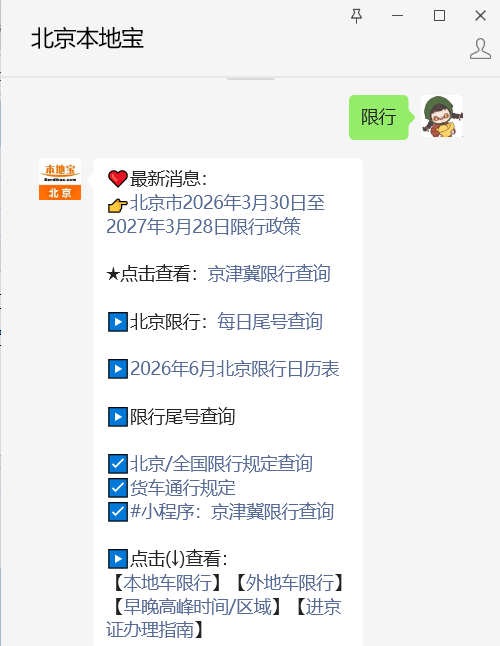Open the 货车通行规定 link
Screen dimensions: 500x646
(182, 488)
